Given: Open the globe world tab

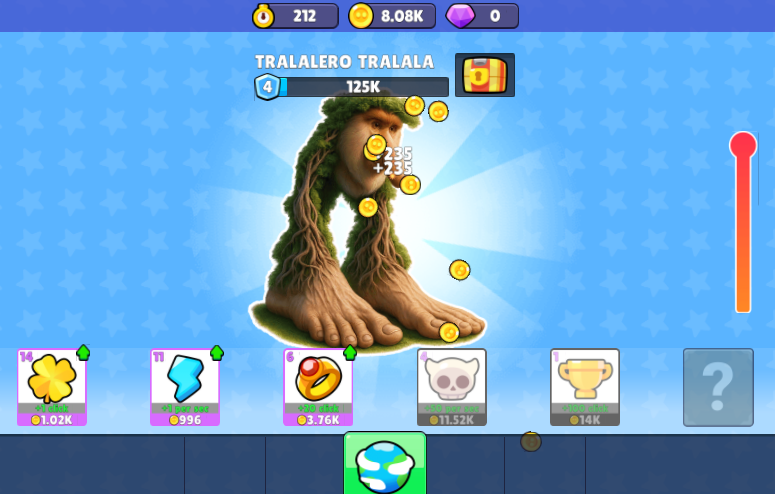Looking at the screenshot, I should (385, 464).
